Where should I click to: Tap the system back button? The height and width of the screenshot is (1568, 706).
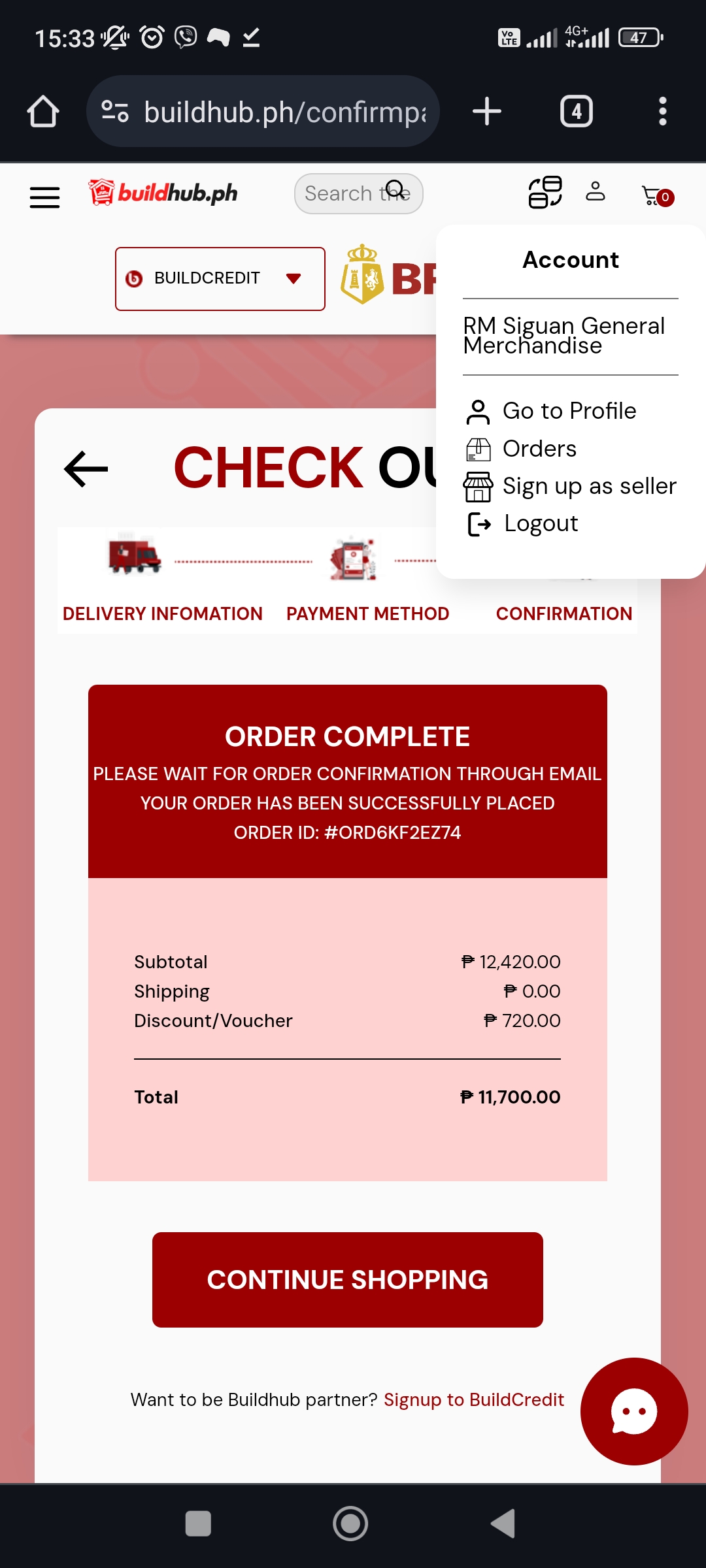[503, 1524]
